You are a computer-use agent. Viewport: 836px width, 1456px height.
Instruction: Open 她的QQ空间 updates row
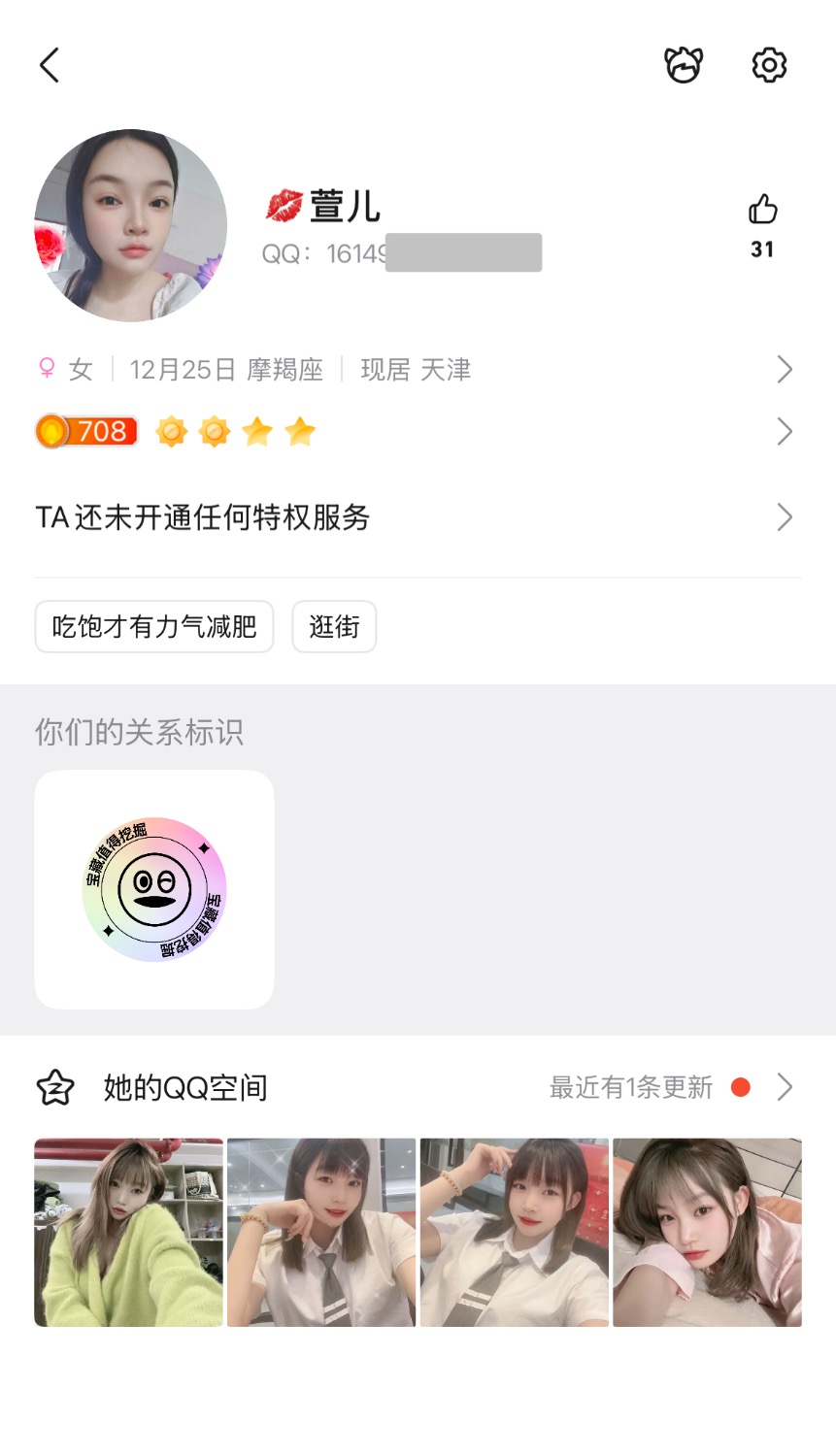point(418,1087)
